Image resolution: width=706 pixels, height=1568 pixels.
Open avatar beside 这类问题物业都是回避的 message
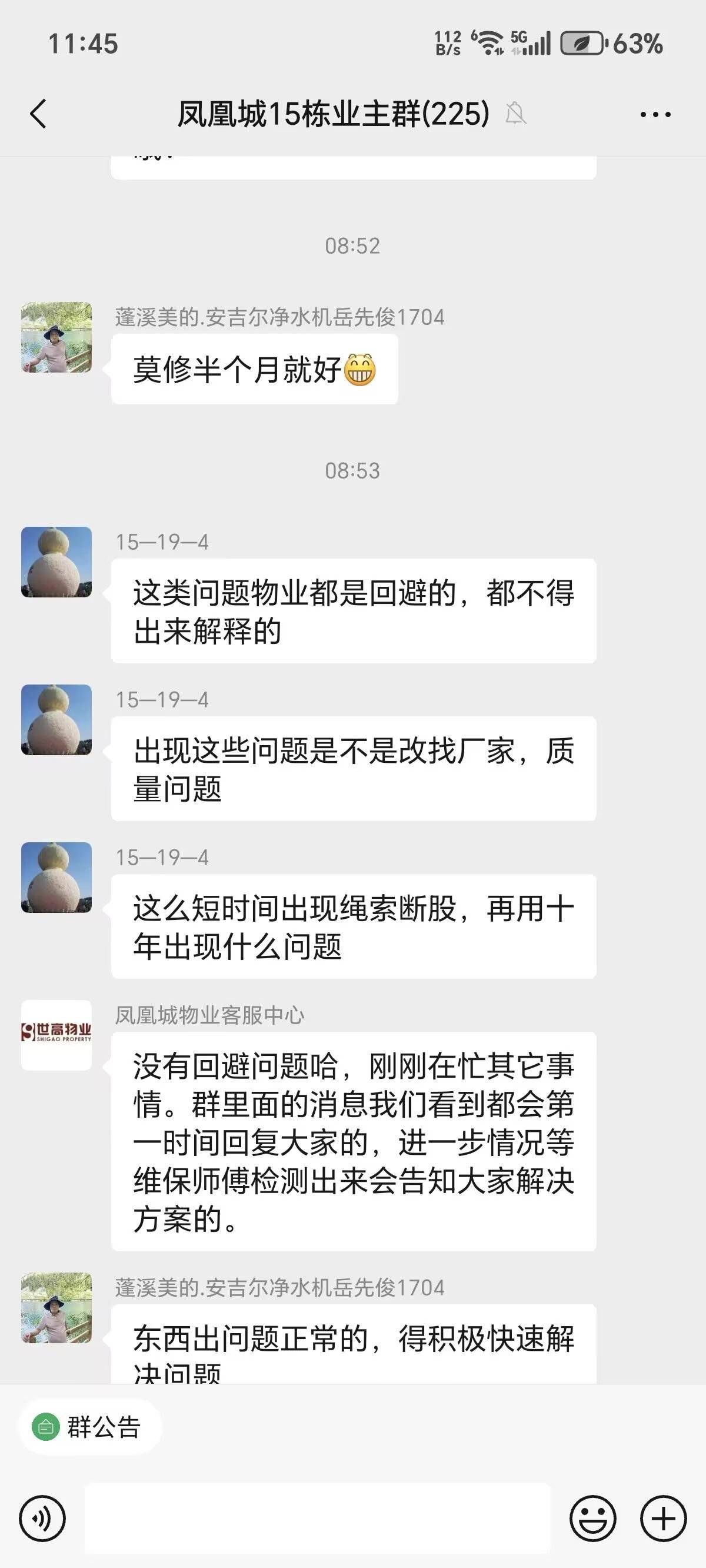(x=56, y=562)
